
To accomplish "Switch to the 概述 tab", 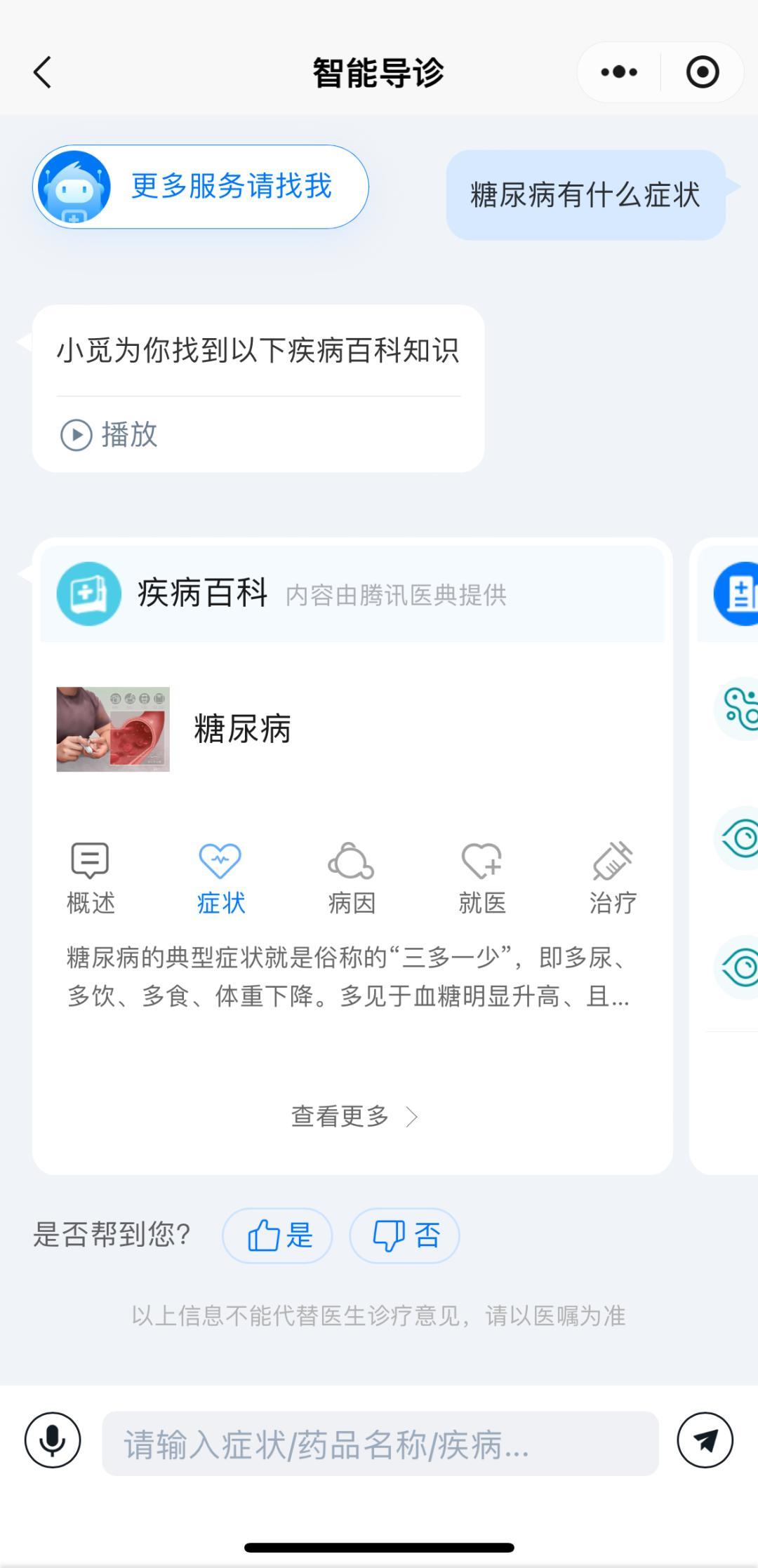I will click(x=91, y=878).
